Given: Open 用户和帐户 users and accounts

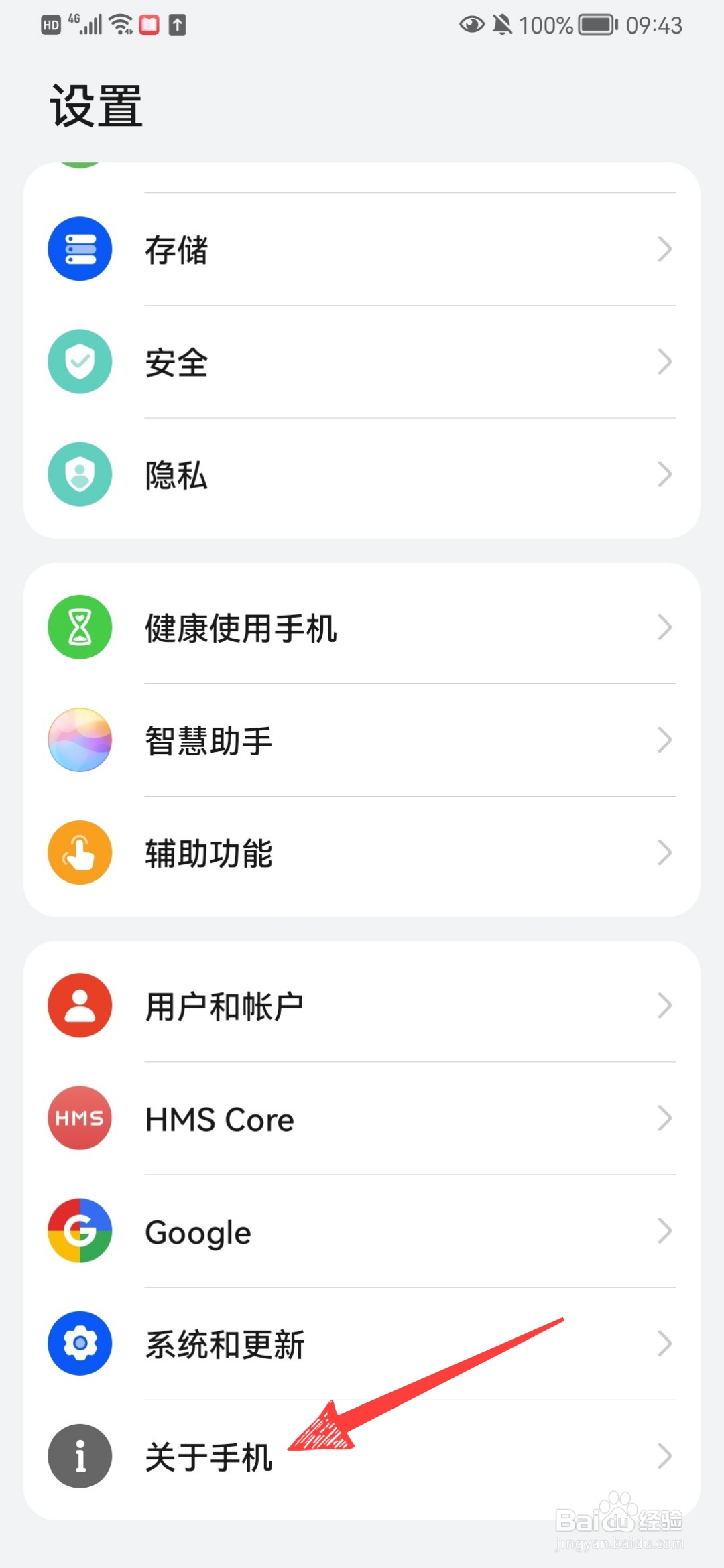Looking at the screenshot, I should pos(362,1005).
